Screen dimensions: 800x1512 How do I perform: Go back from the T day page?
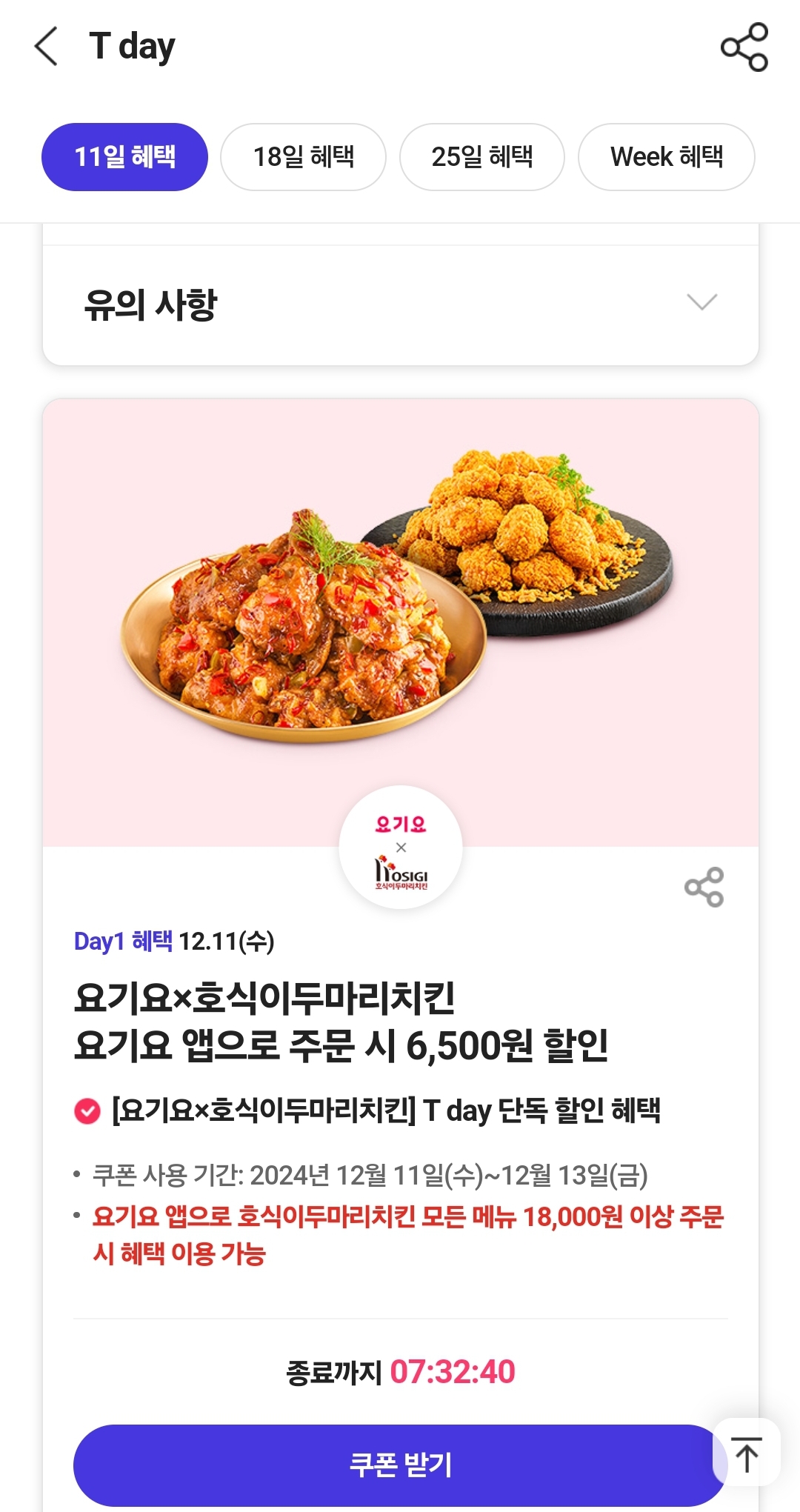47,47
